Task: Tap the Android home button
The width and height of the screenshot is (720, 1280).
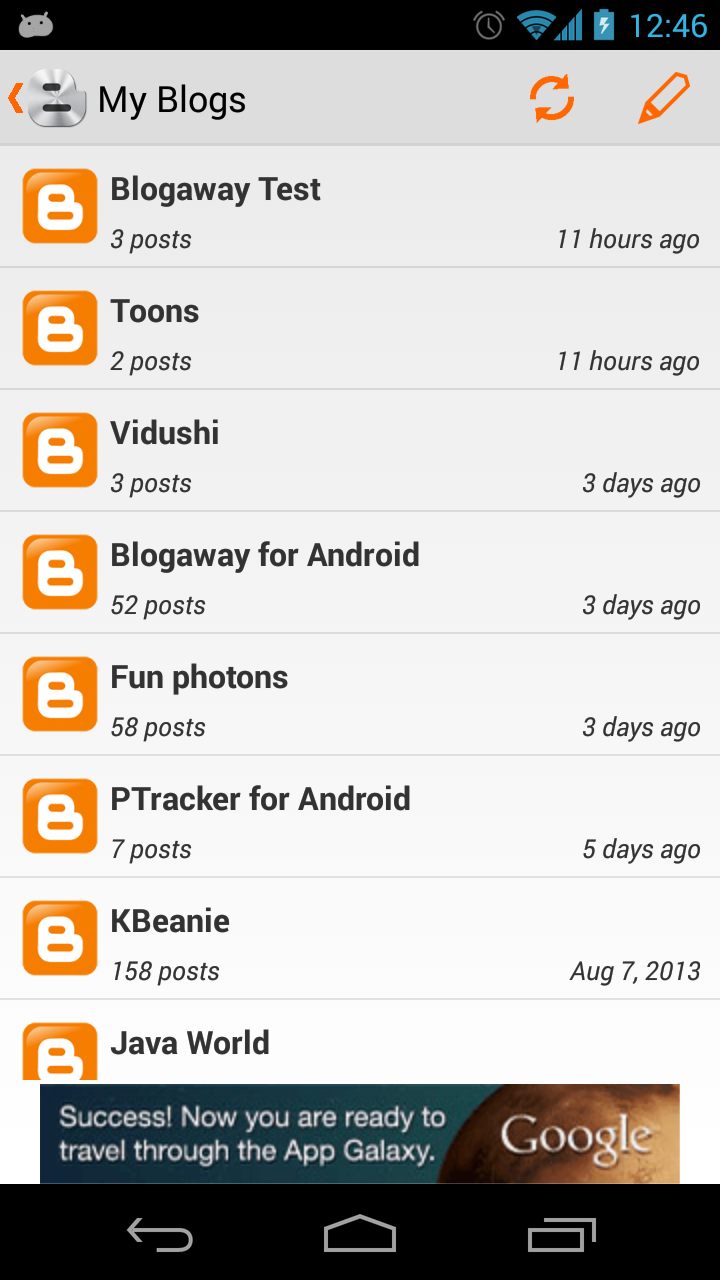Action: (x=360, y=1234)
